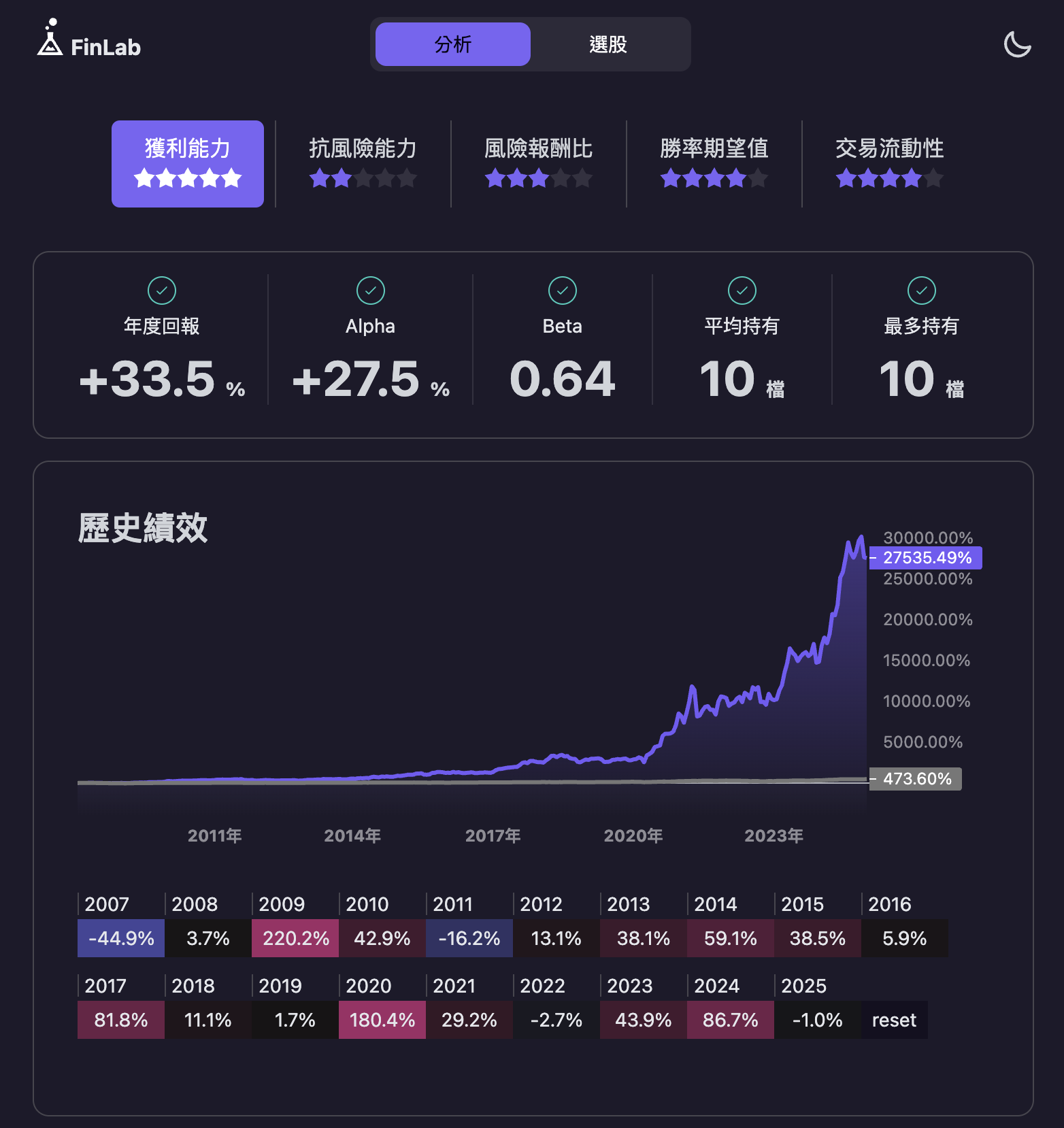
Task: Select the 風險報酬比 rating category
Action: (x=538, y=163)
